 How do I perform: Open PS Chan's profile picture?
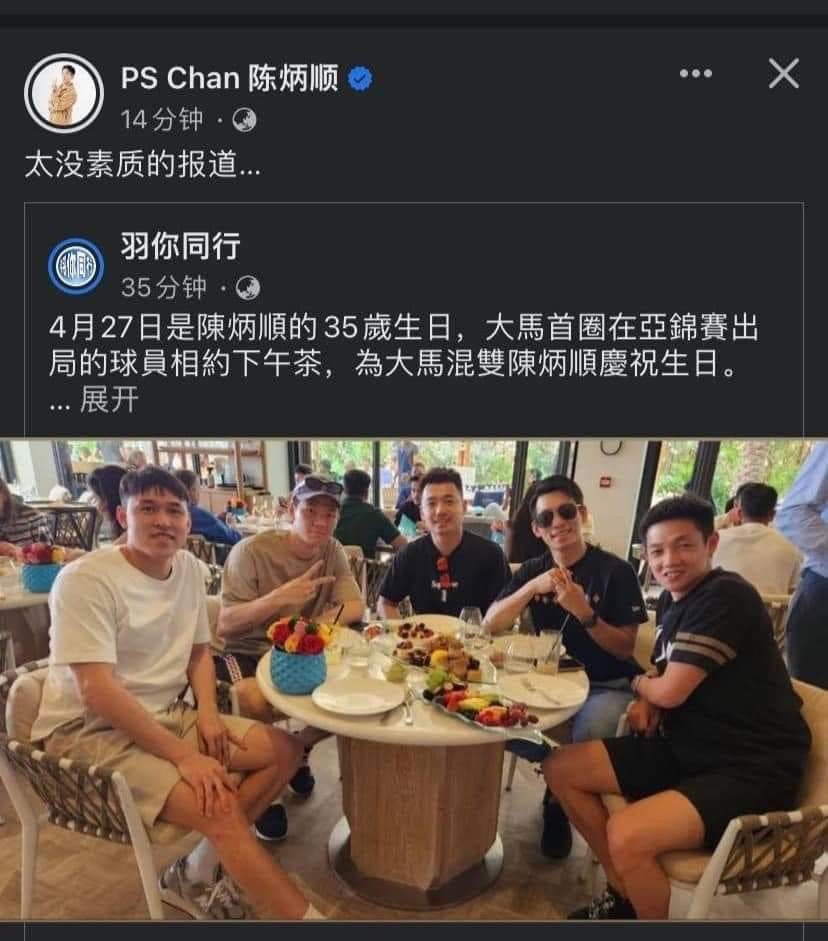click(63, 93)
